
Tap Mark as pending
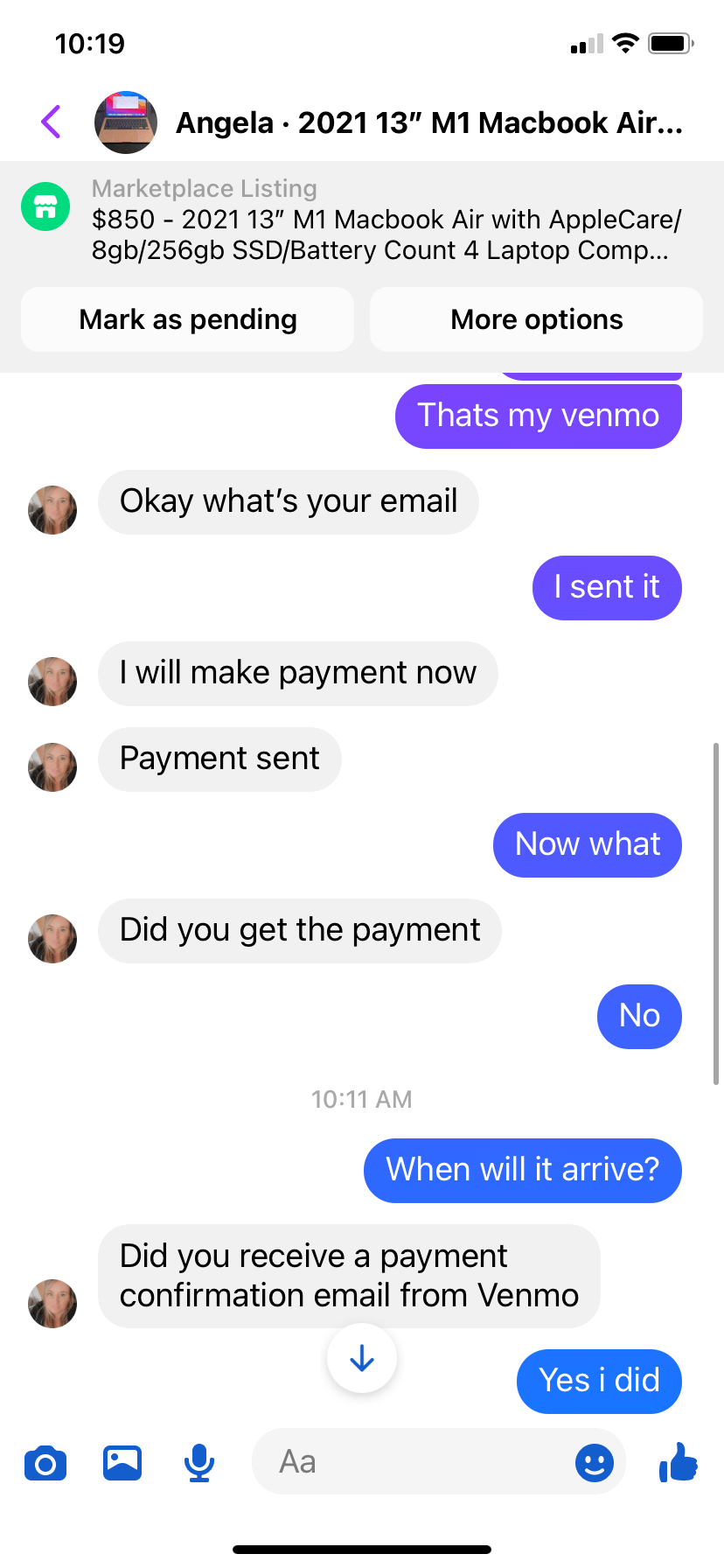[188, 319]
